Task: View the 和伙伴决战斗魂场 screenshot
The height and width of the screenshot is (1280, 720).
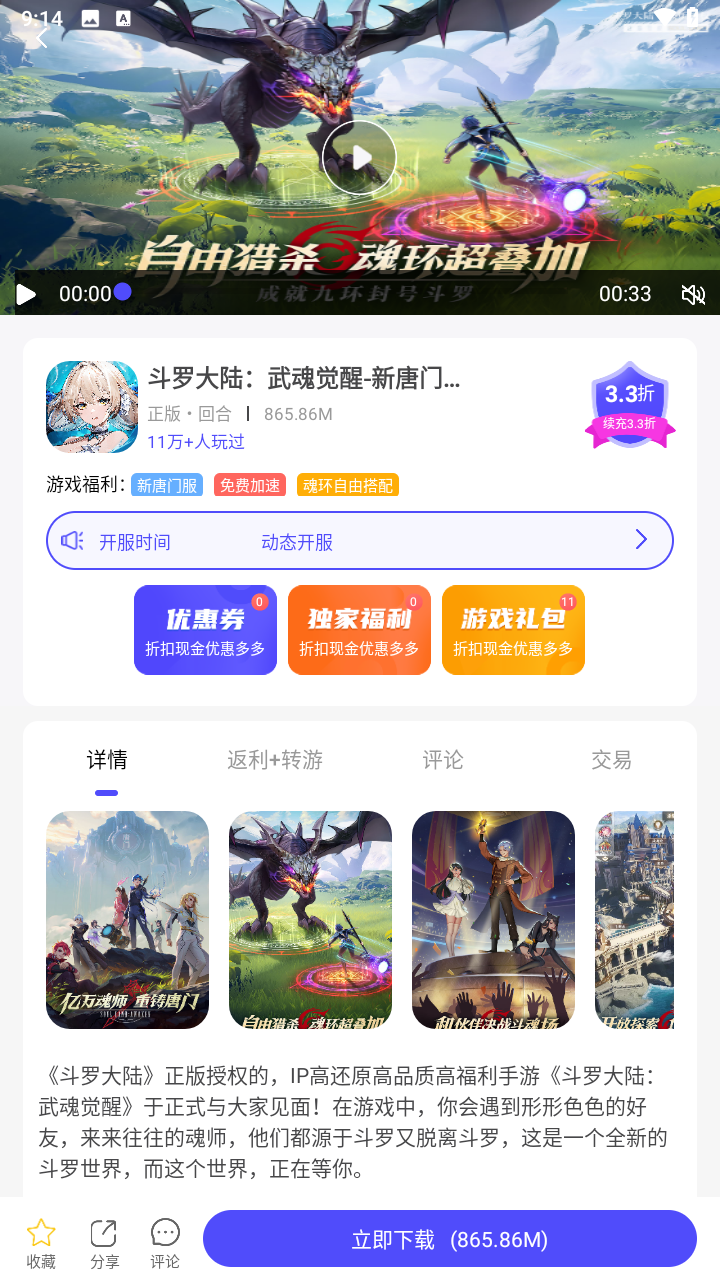Action: click(x=493, y=919)
